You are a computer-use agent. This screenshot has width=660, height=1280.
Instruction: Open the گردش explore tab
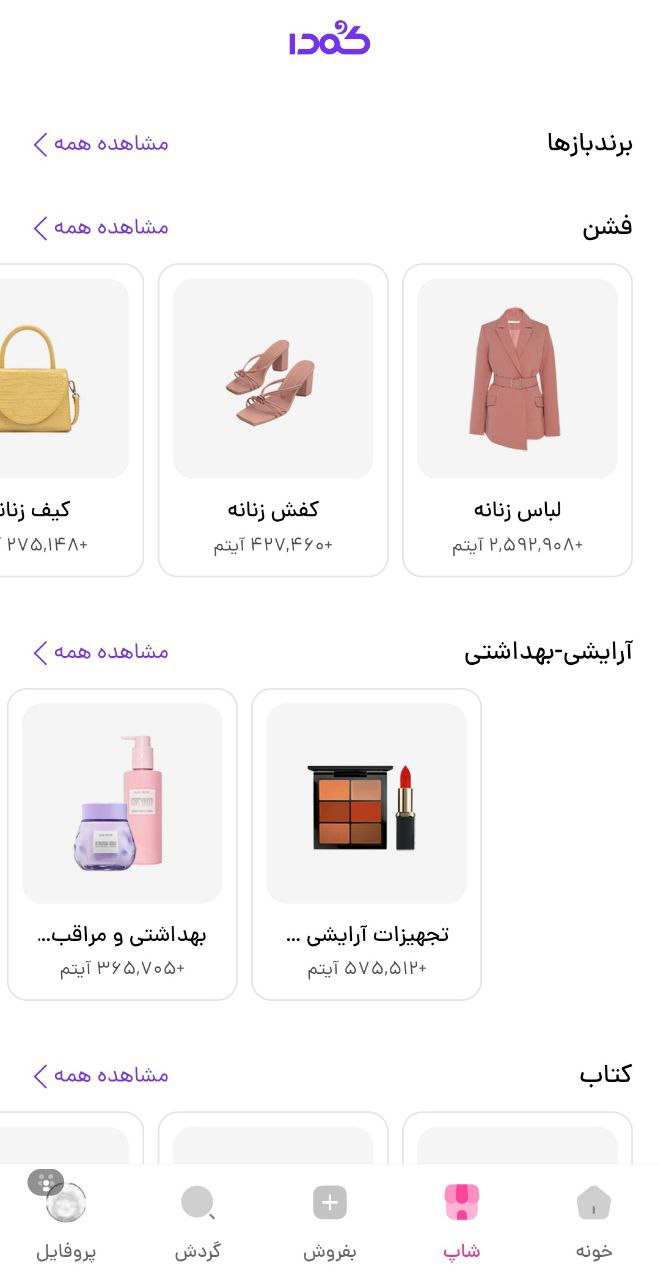point(198,1220)
